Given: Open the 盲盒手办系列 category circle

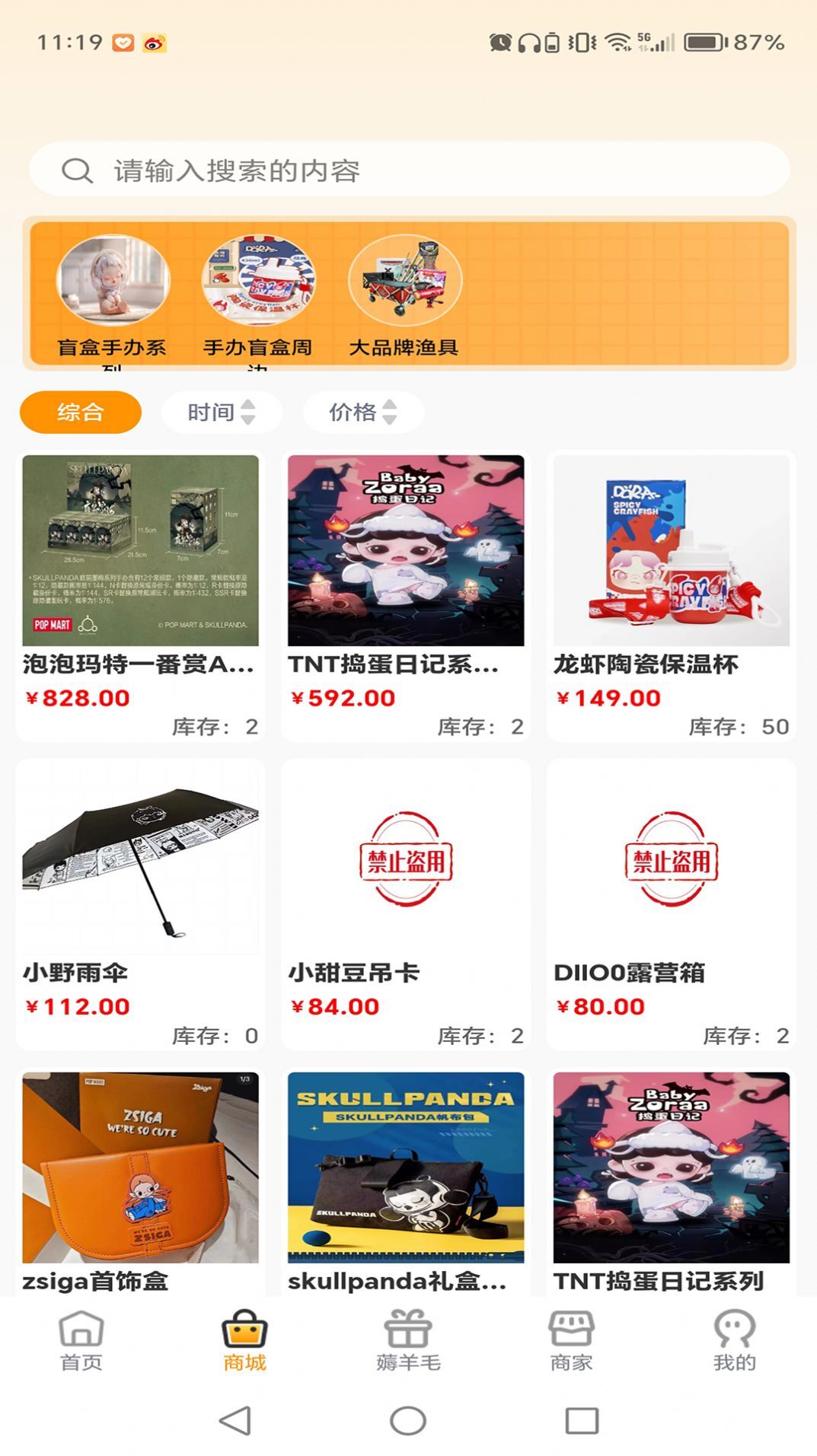Looking at the screenshot, I should tap(111, 280).
